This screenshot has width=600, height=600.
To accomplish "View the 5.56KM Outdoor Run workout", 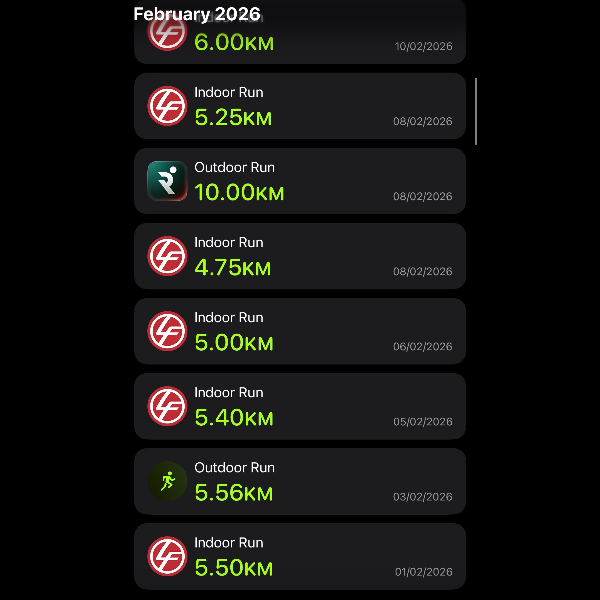I will tap(300, 481).
